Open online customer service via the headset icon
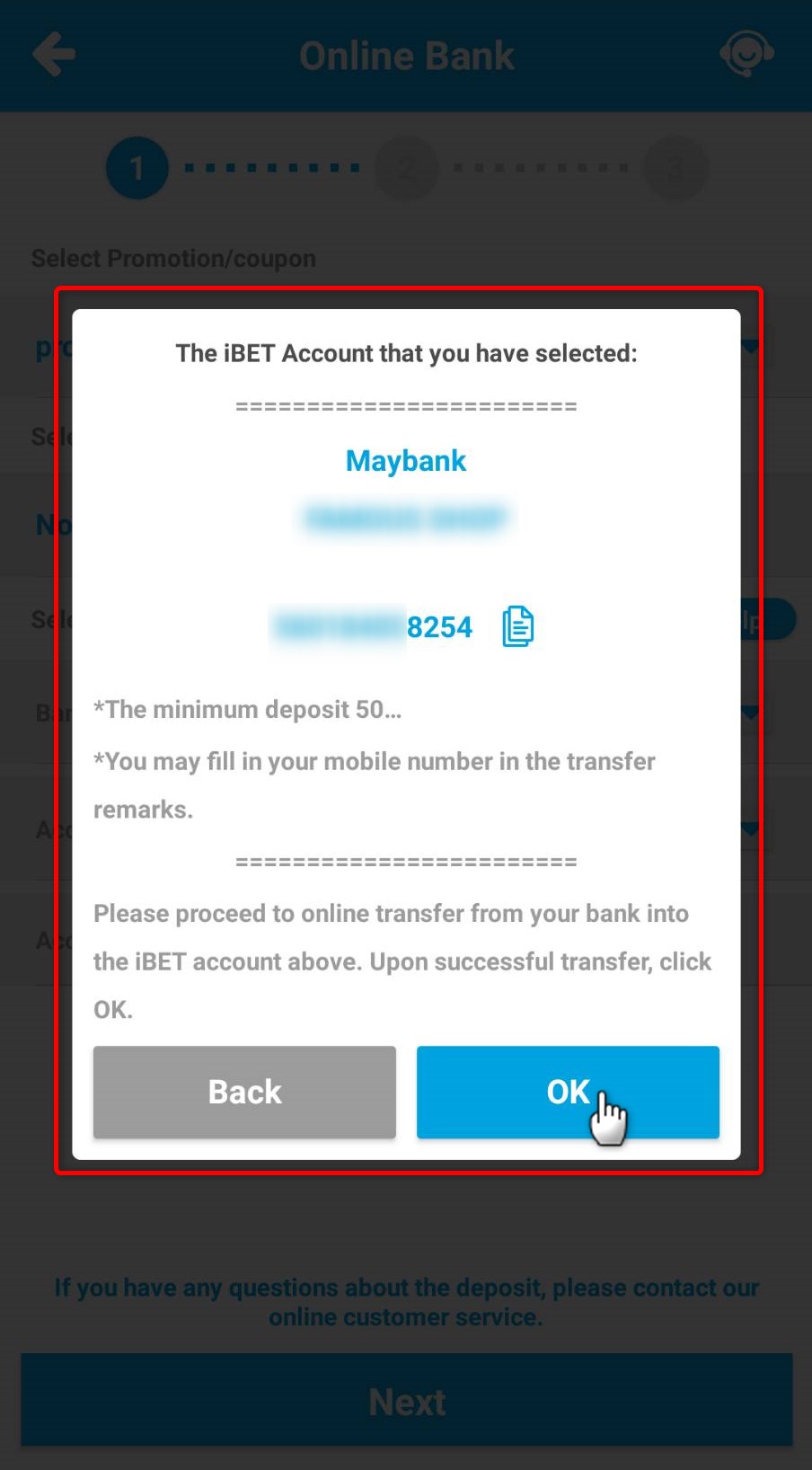Viewport: 812px width, 1470px height. tap(746, 54)
